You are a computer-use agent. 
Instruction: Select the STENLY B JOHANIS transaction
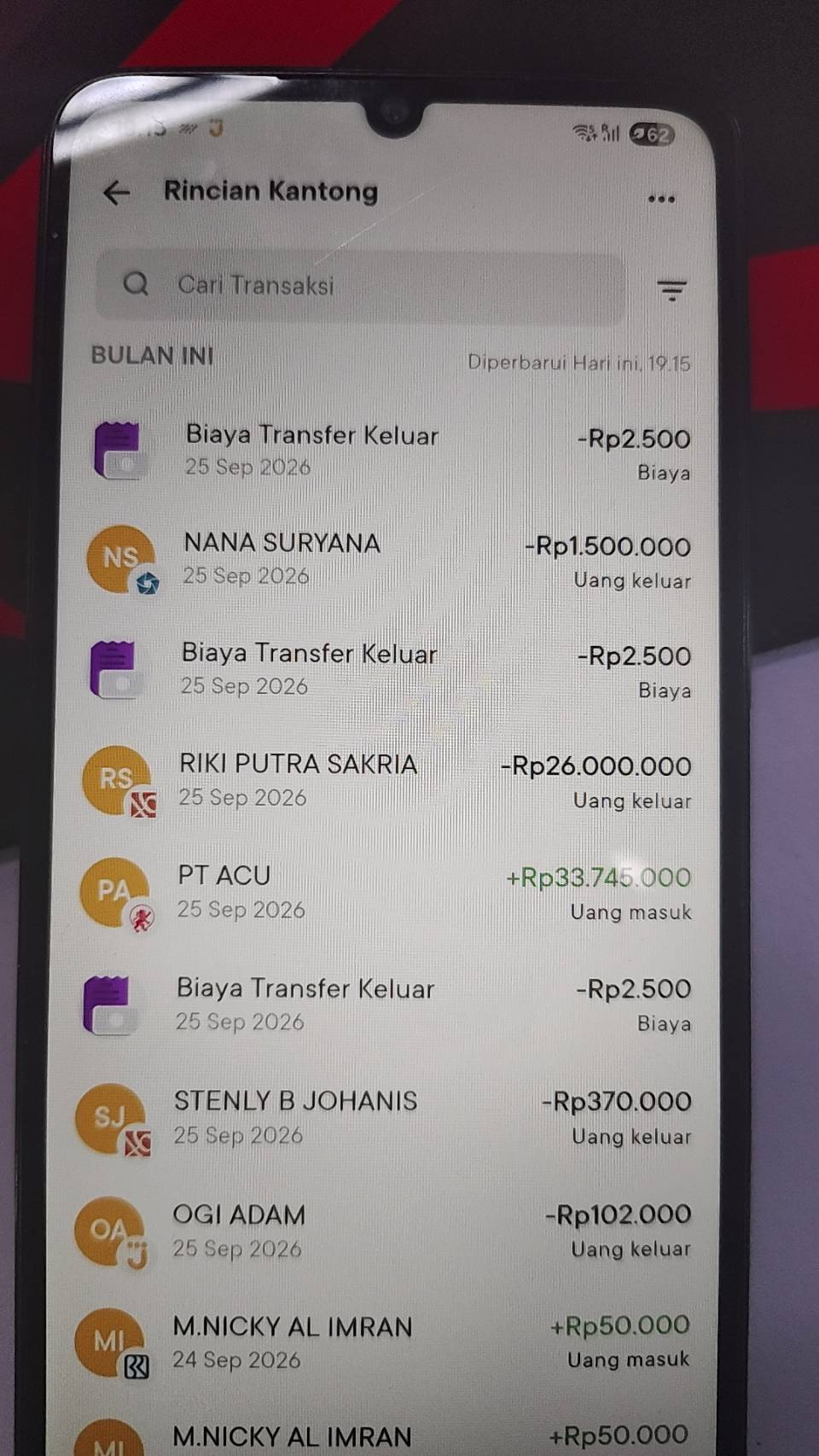(384, 1117)
